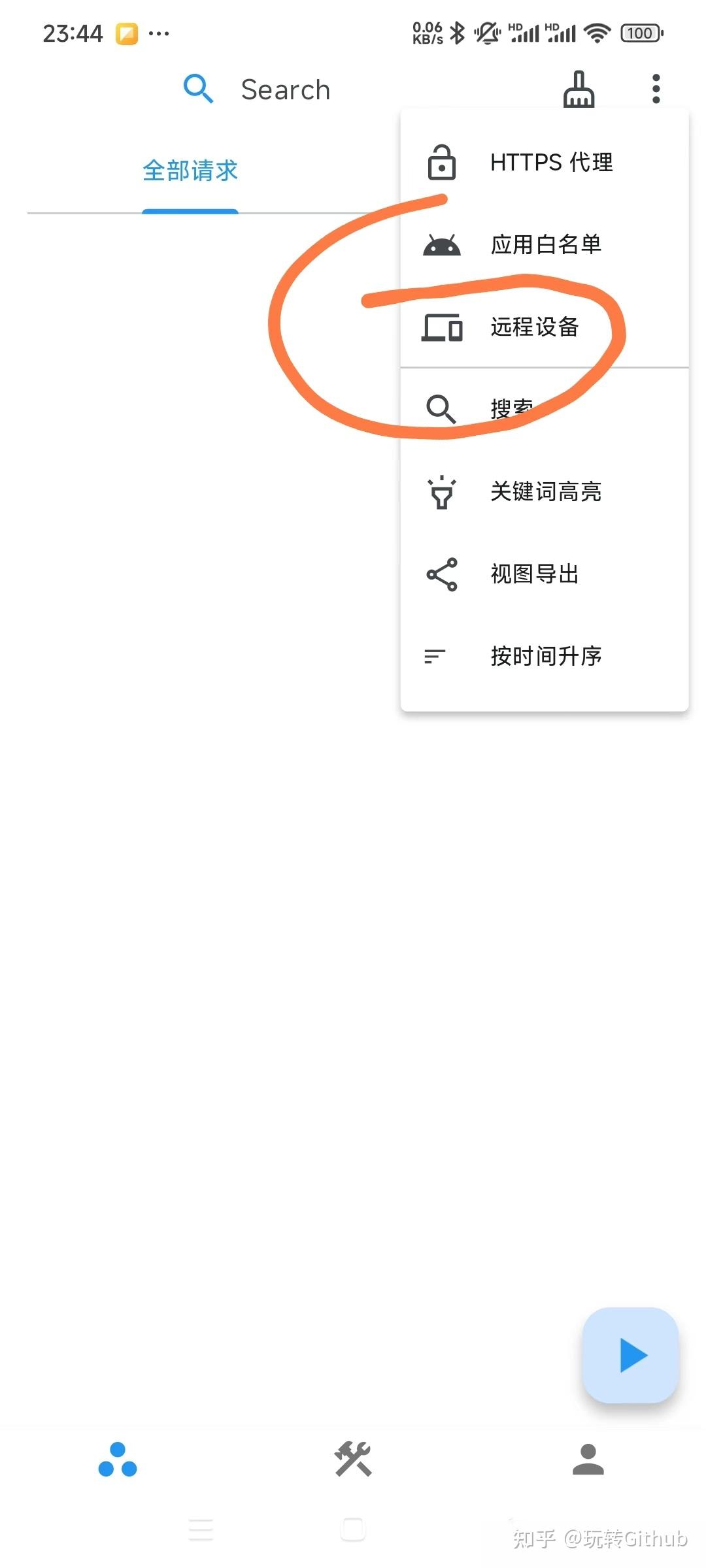Switch to the 全部请求 tab
Image resolution: width=706 pixels, height=1568 pixels.
click(x=190, y=171)
